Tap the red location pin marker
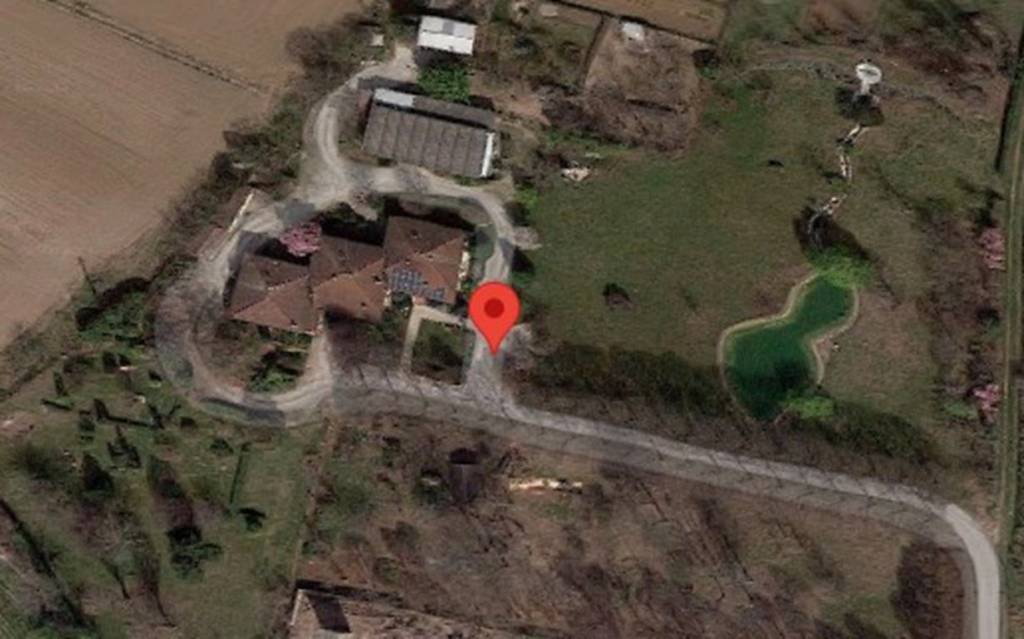The height and width of the screenshot is (639, 1024). pos(494,311)
